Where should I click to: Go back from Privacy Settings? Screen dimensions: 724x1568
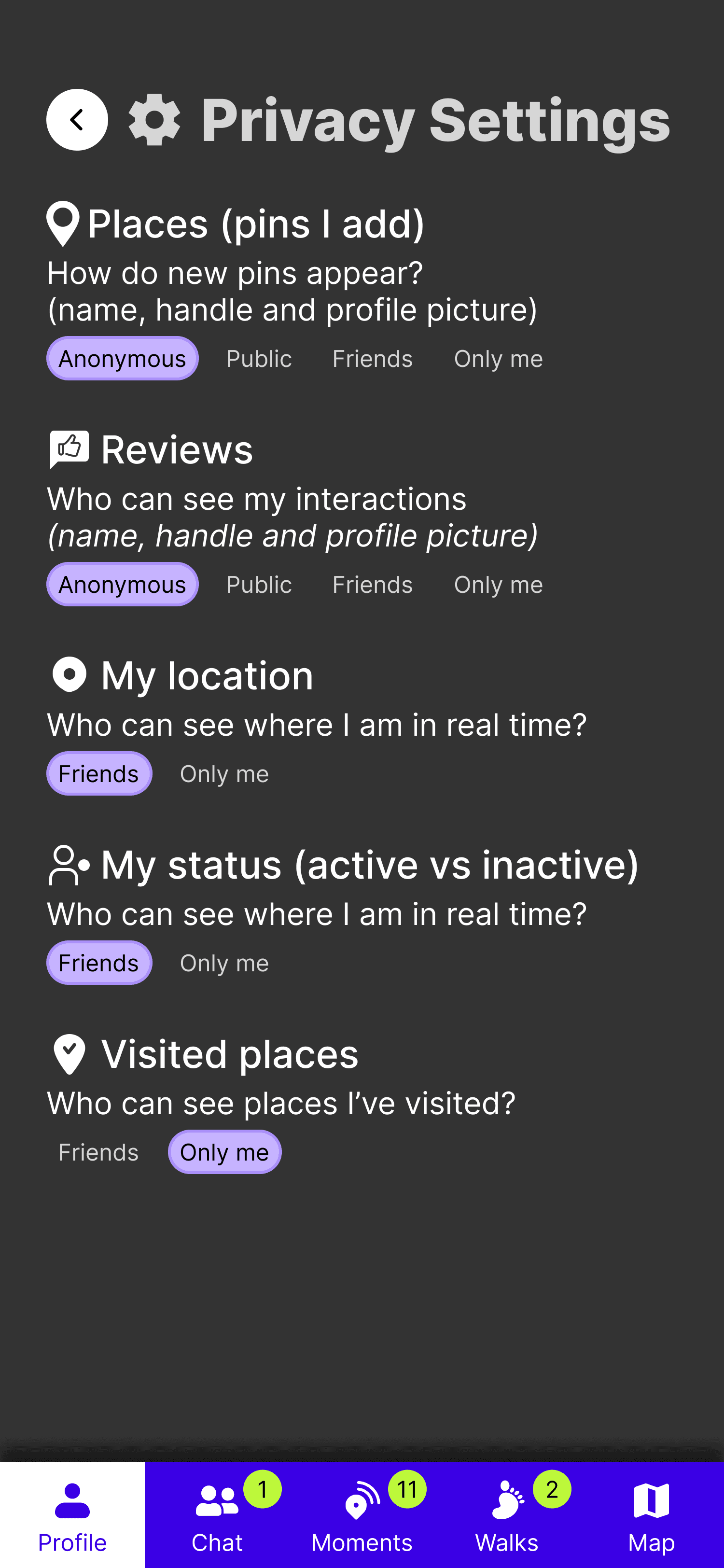(77, 120)
